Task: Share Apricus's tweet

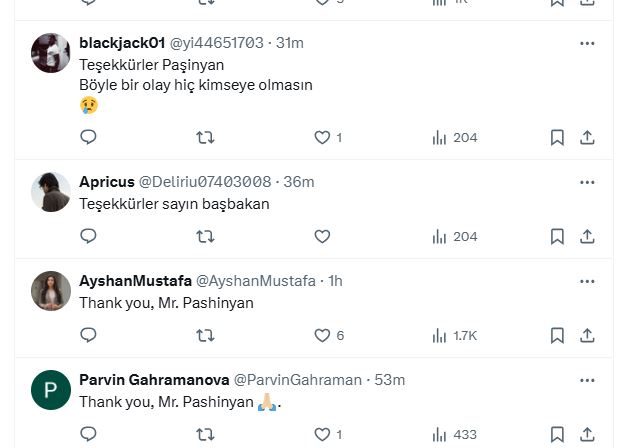Action: [x=588, y=236]
